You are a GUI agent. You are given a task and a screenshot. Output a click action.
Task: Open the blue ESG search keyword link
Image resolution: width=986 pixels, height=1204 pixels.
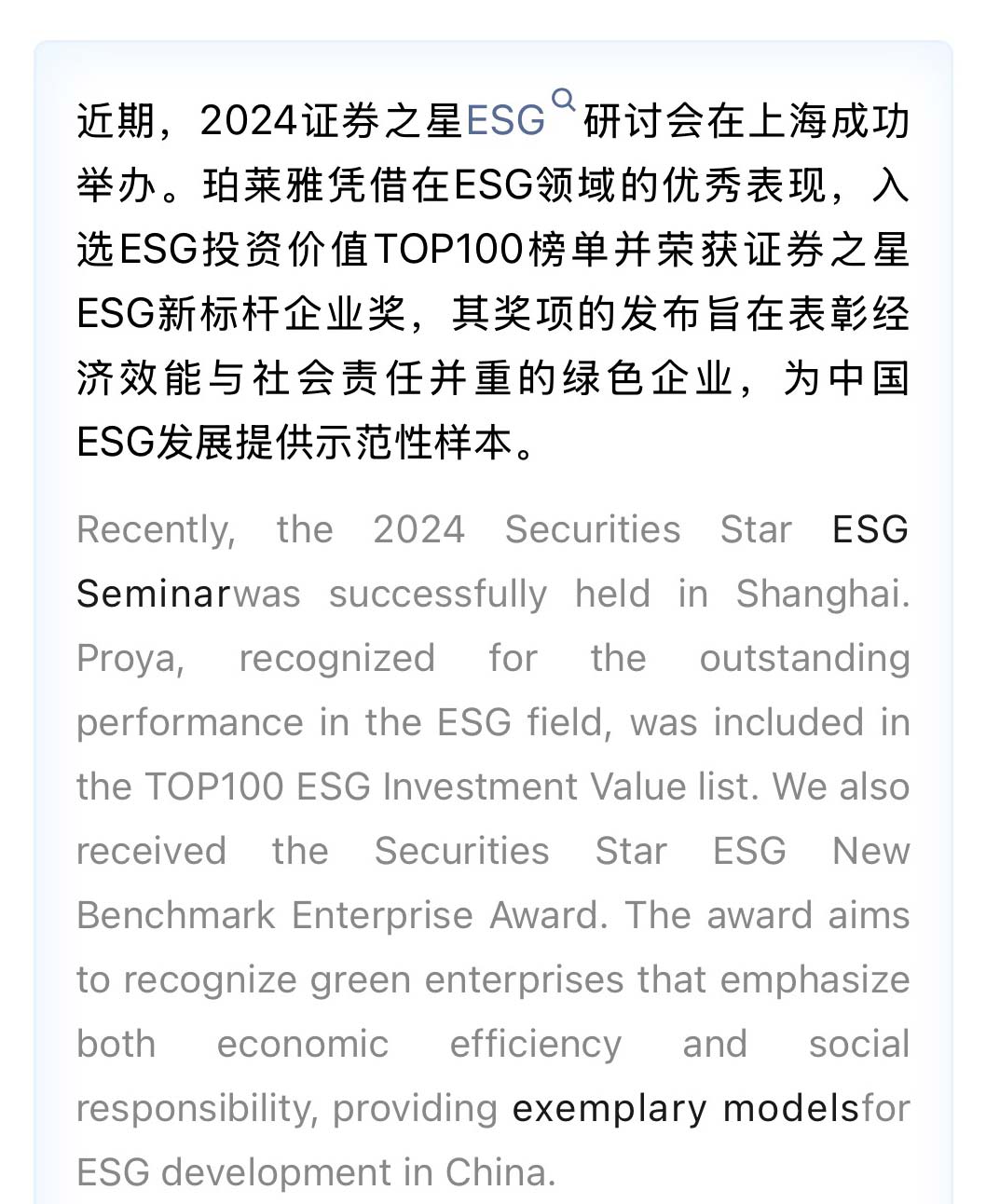[506, 121]
